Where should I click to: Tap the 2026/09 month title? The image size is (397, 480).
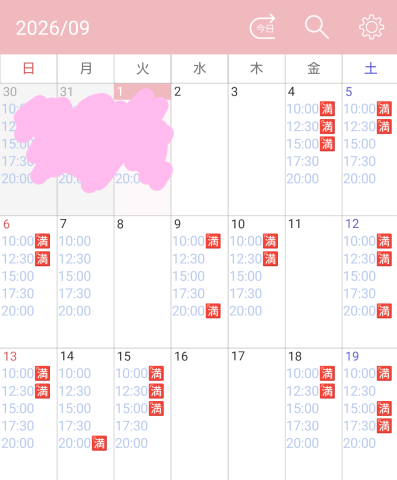tap(53, 28)
